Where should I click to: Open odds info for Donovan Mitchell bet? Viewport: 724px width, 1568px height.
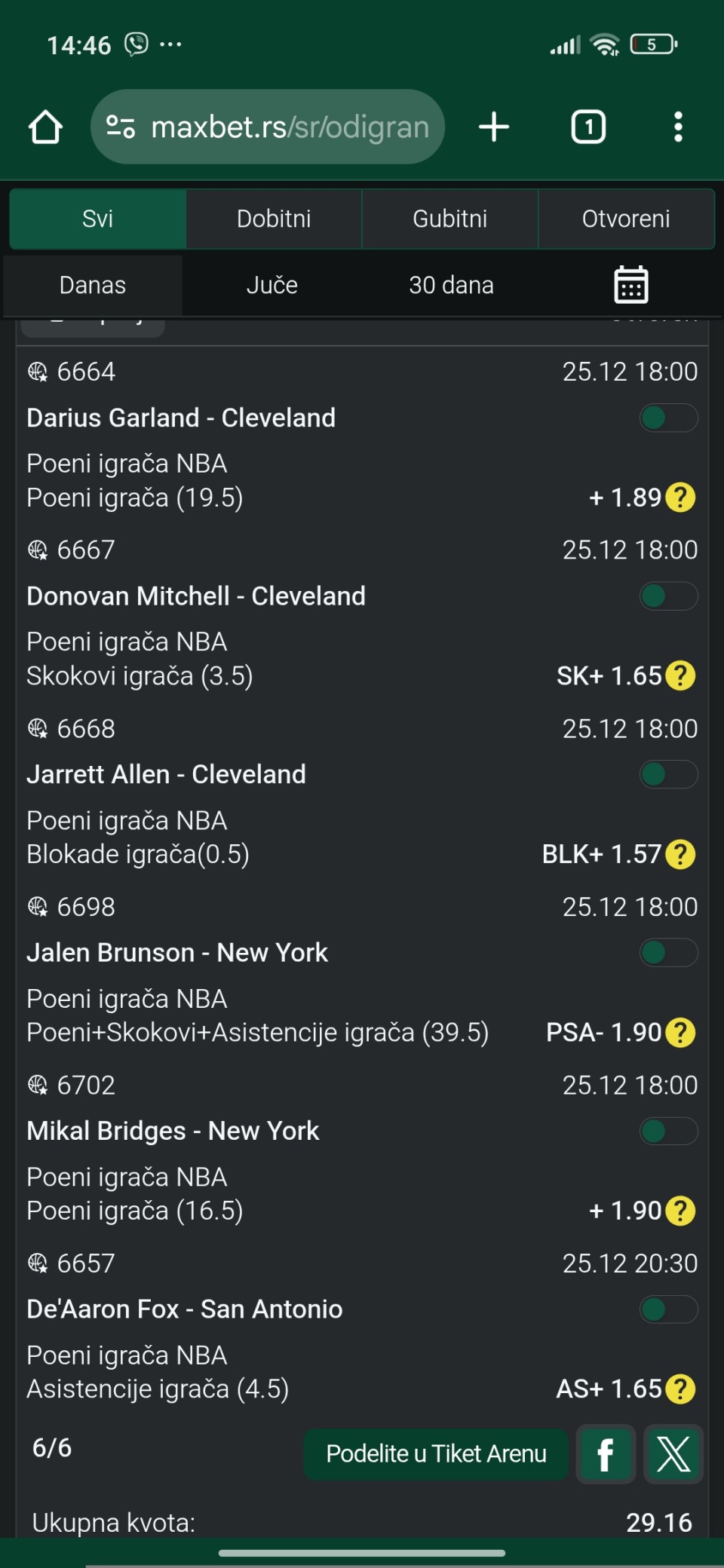(x=681, y=676)
